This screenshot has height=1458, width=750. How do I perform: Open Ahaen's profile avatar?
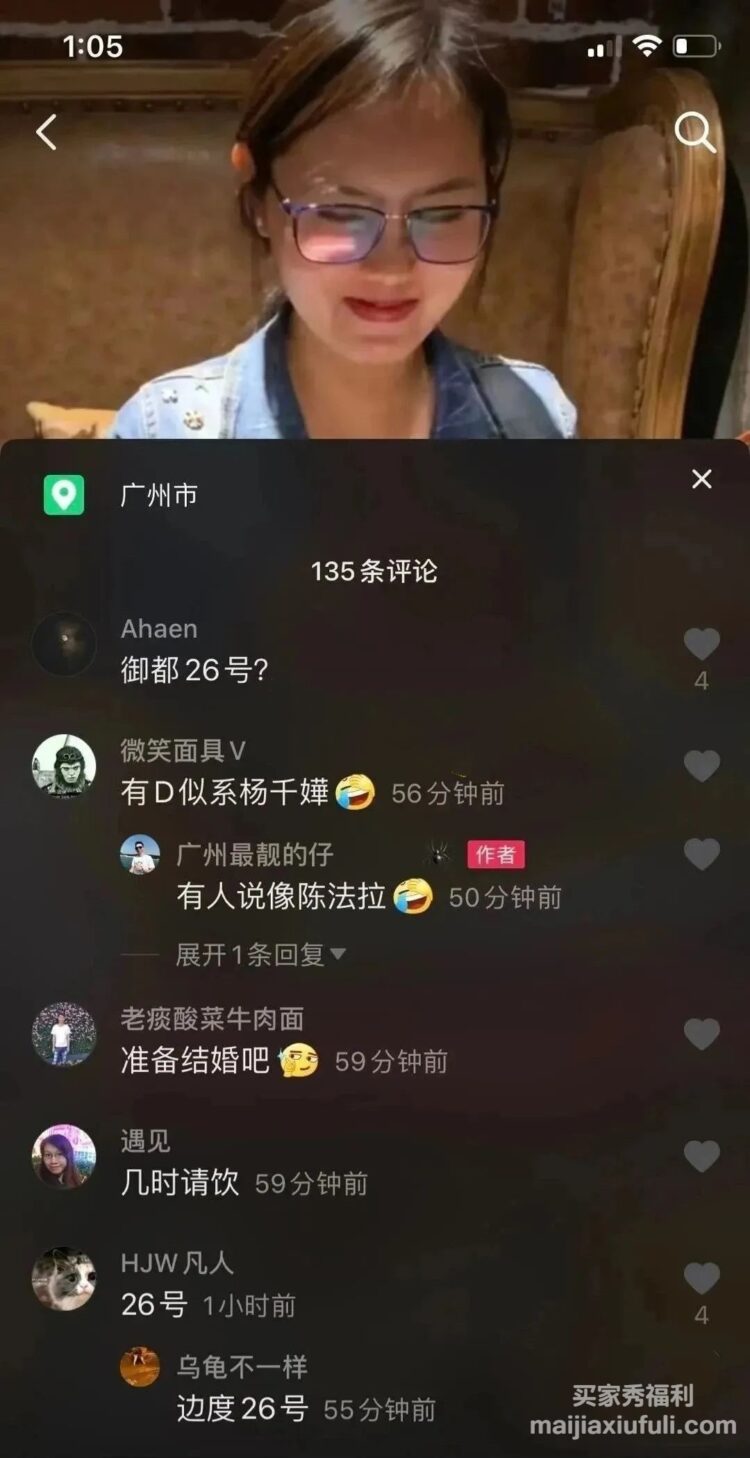point(64,644)
